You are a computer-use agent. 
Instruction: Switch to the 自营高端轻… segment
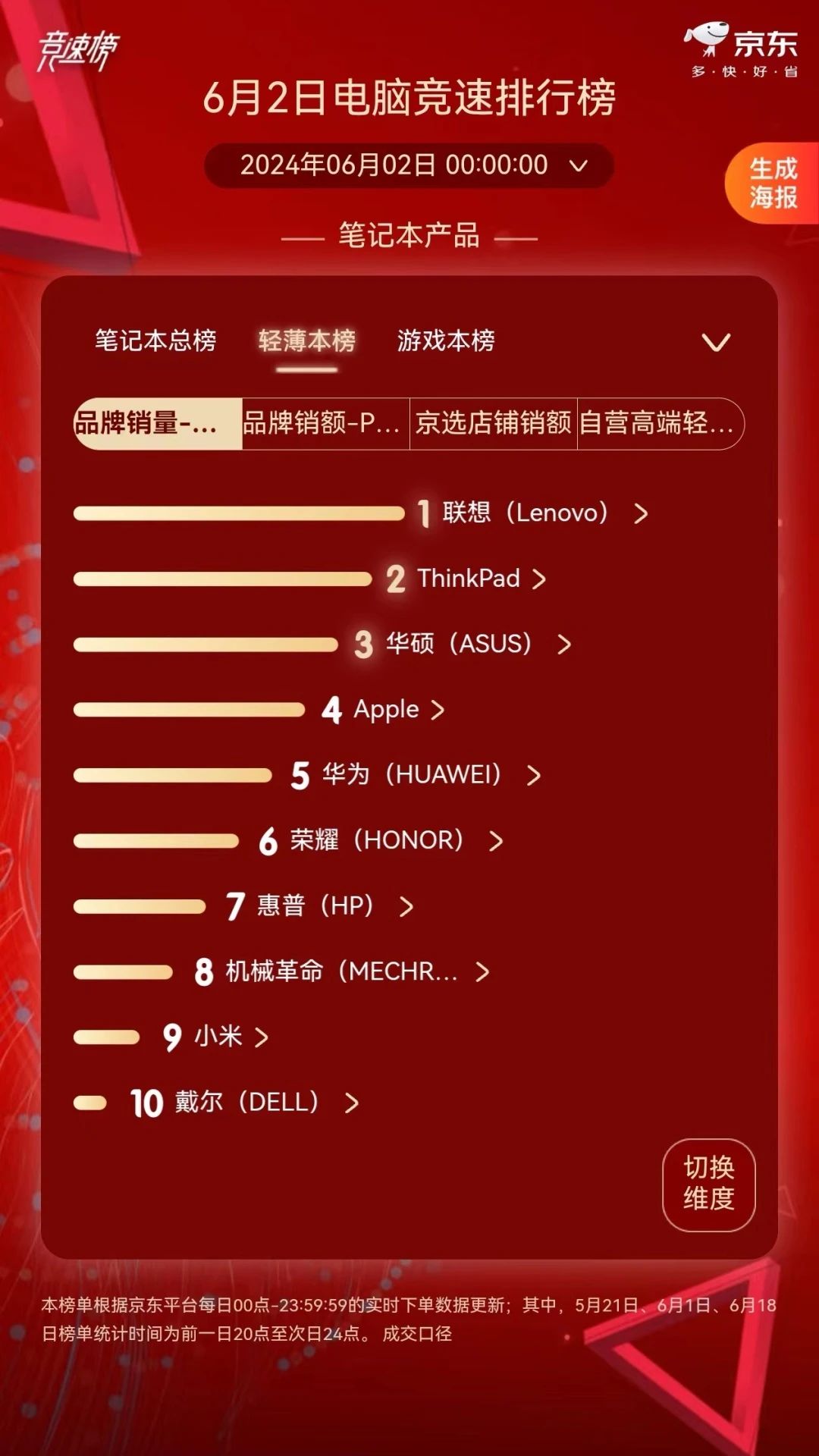click(x=658, y=423)
